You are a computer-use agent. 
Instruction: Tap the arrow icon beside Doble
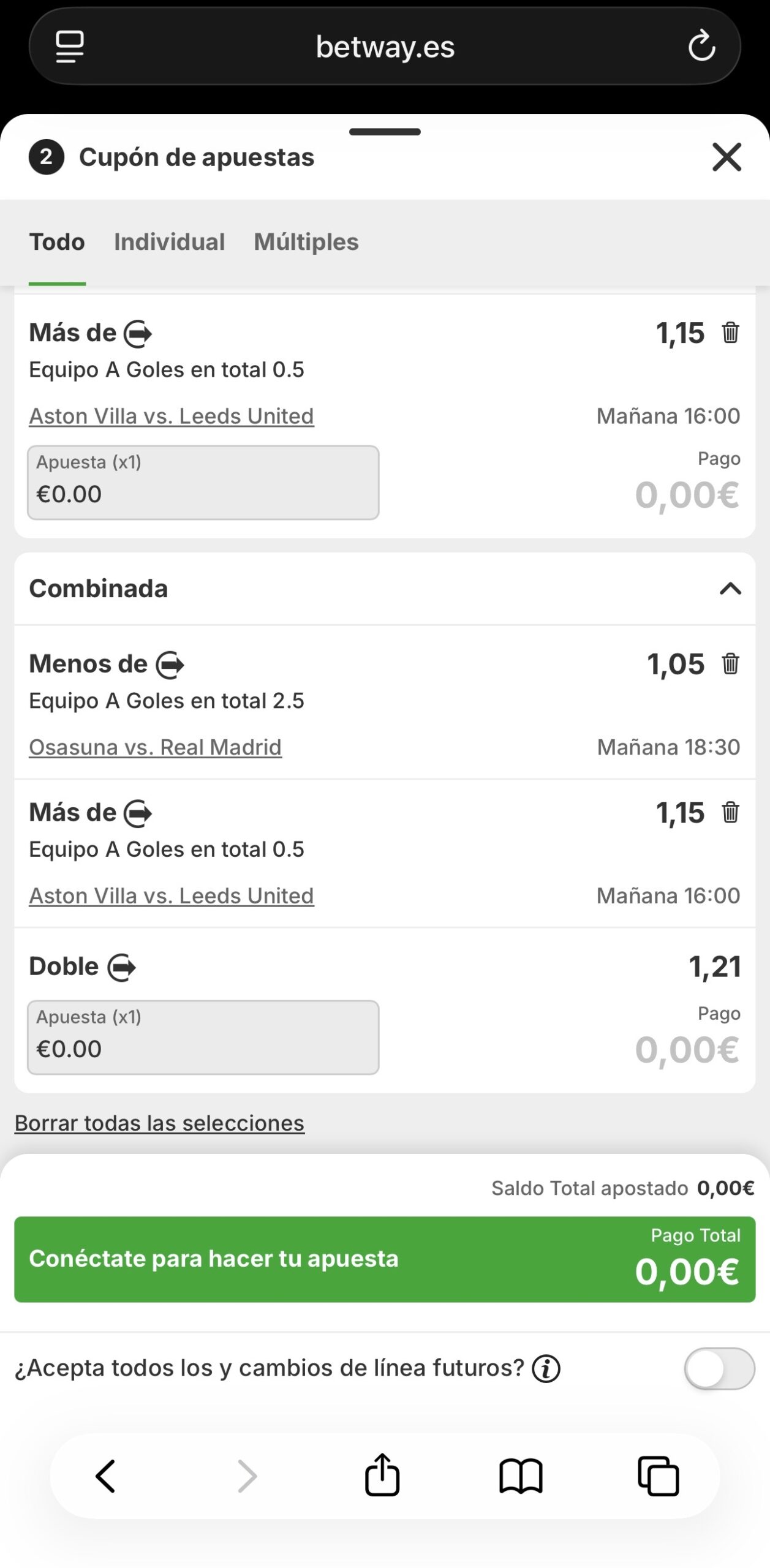pyautogui.click(x=122, y=967)
